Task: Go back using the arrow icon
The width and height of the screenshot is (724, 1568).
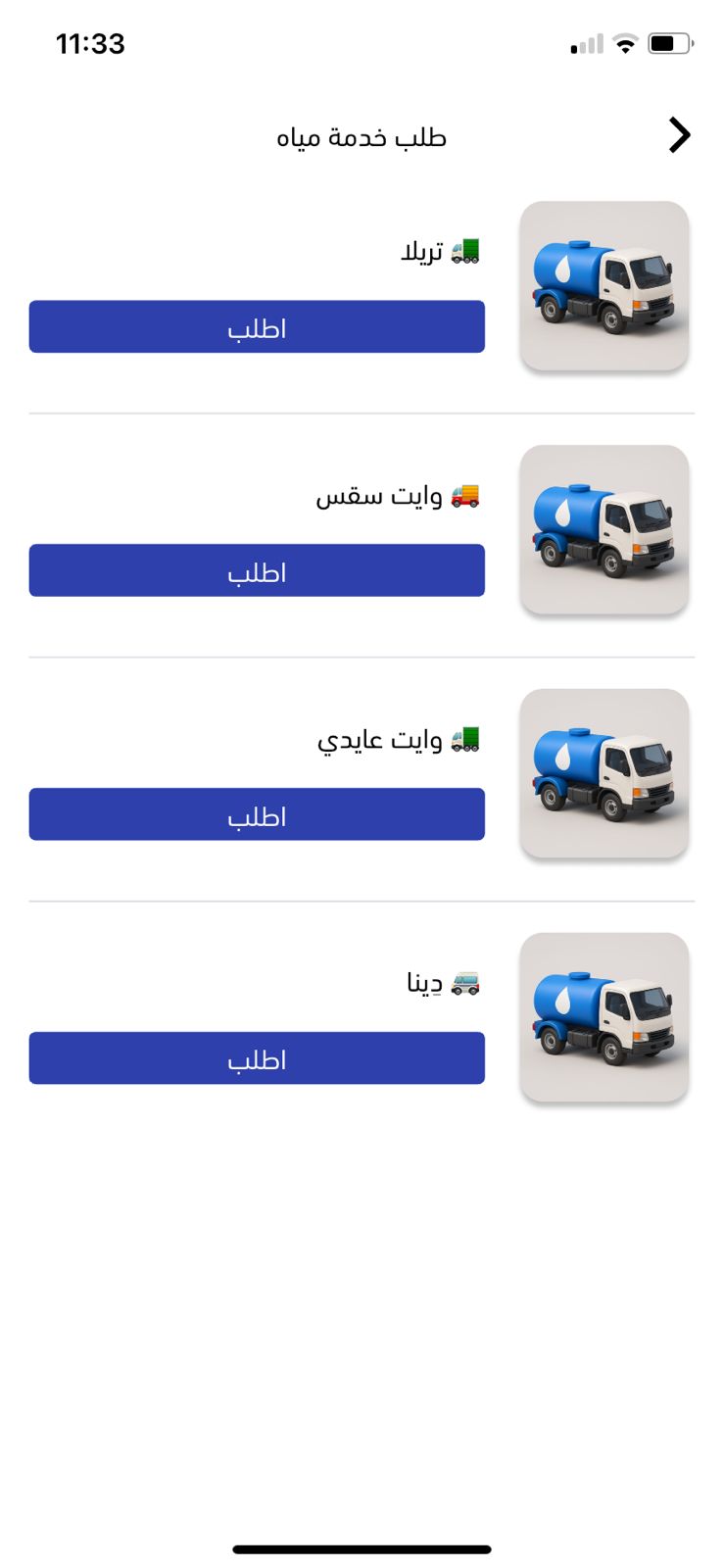Action: pyautogui.click(x=679, y=135)
